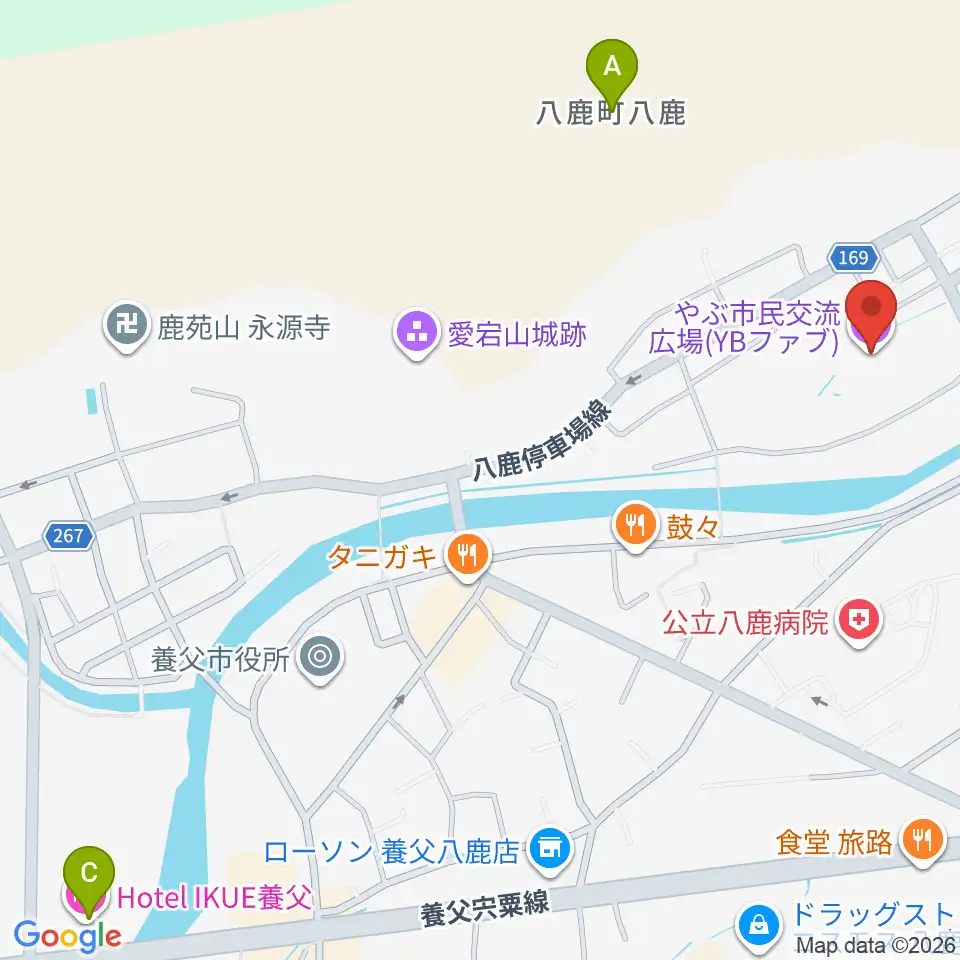The height and width of the screenshot is (960, 960).
Task: Open the 愛宕山城跡 landmark pin
Action: 416,334
